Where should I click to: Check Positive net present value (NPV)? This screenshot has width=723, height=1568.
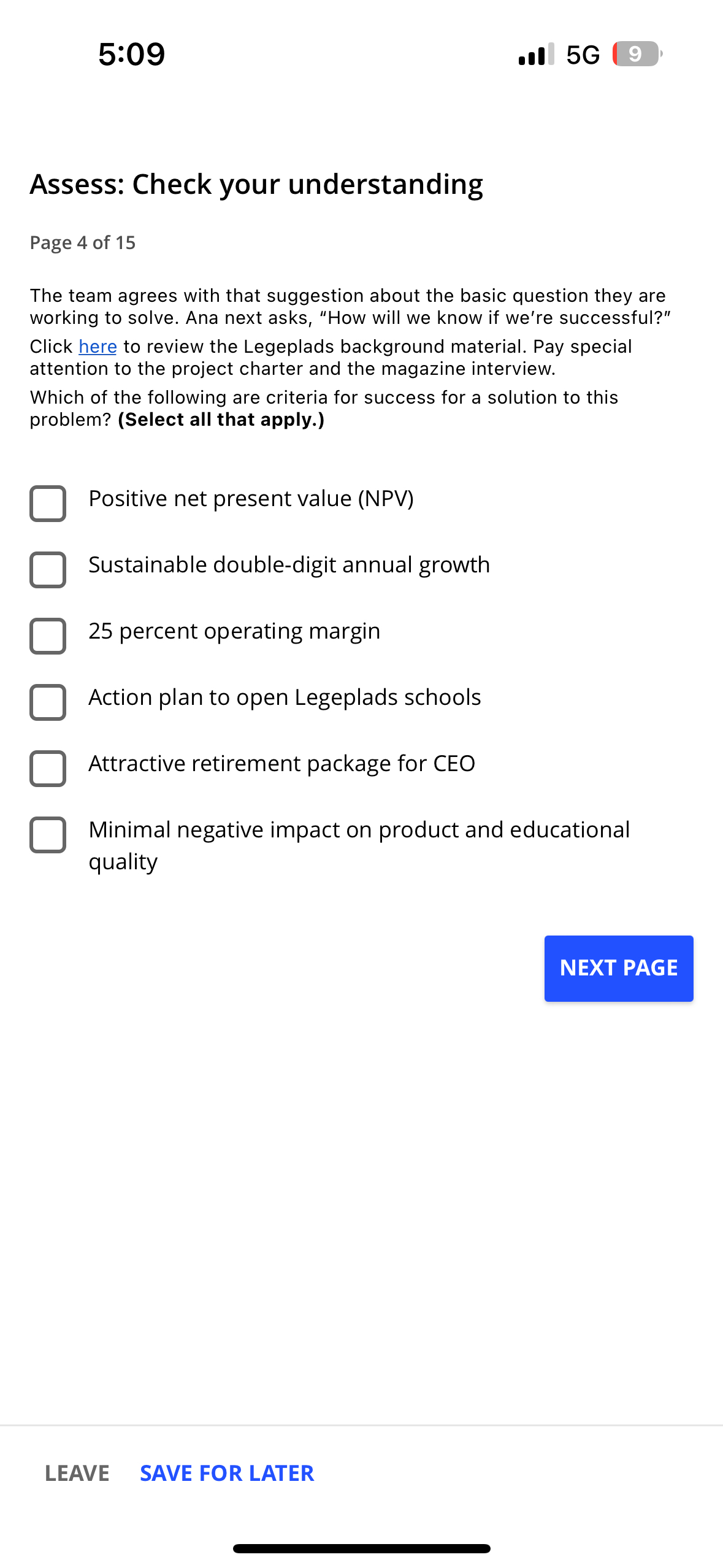pyautogui.click(x=48, y=504)
